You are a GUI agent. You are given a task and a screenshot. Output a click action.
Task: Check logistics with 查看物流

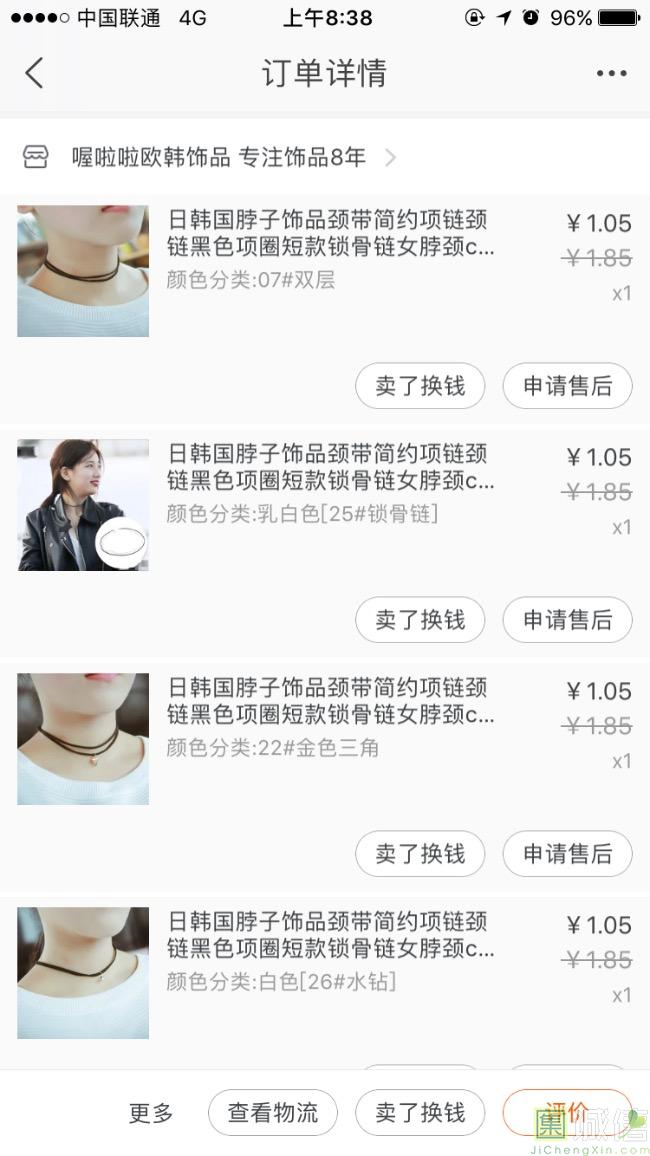click(x=273, y=1113)
